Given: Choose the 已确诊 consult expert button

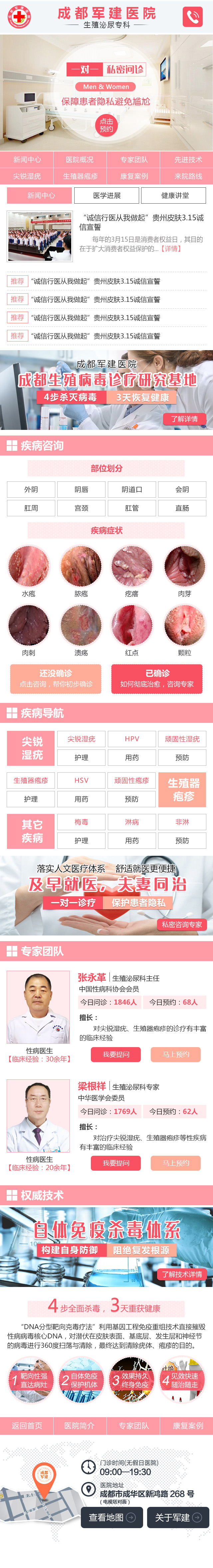Looking at the screenshot, I should (x=157, y=678).
